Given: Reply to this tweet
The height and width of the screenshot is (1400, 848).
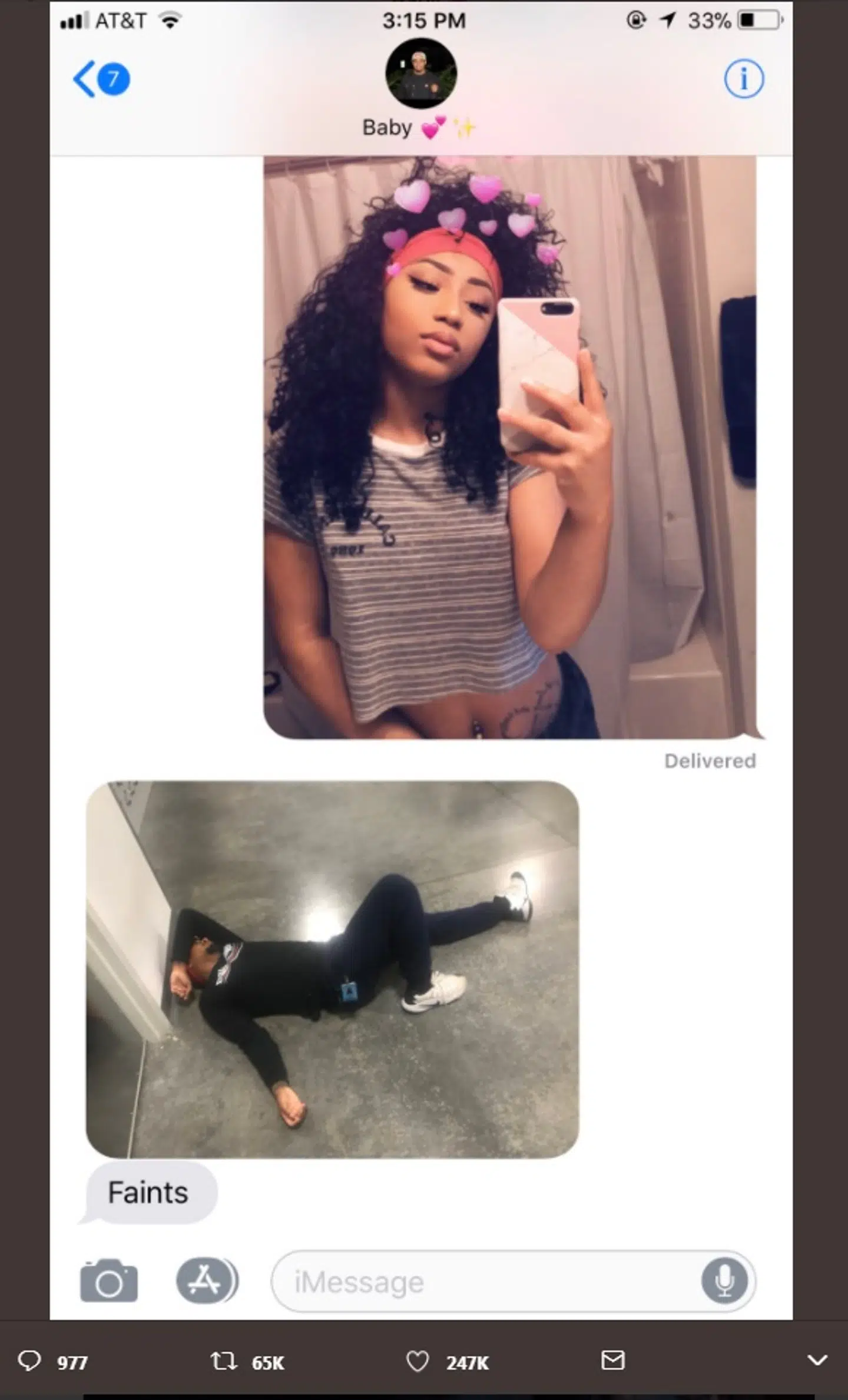Looking at the screenshot, I should (x=29, y=1361).
